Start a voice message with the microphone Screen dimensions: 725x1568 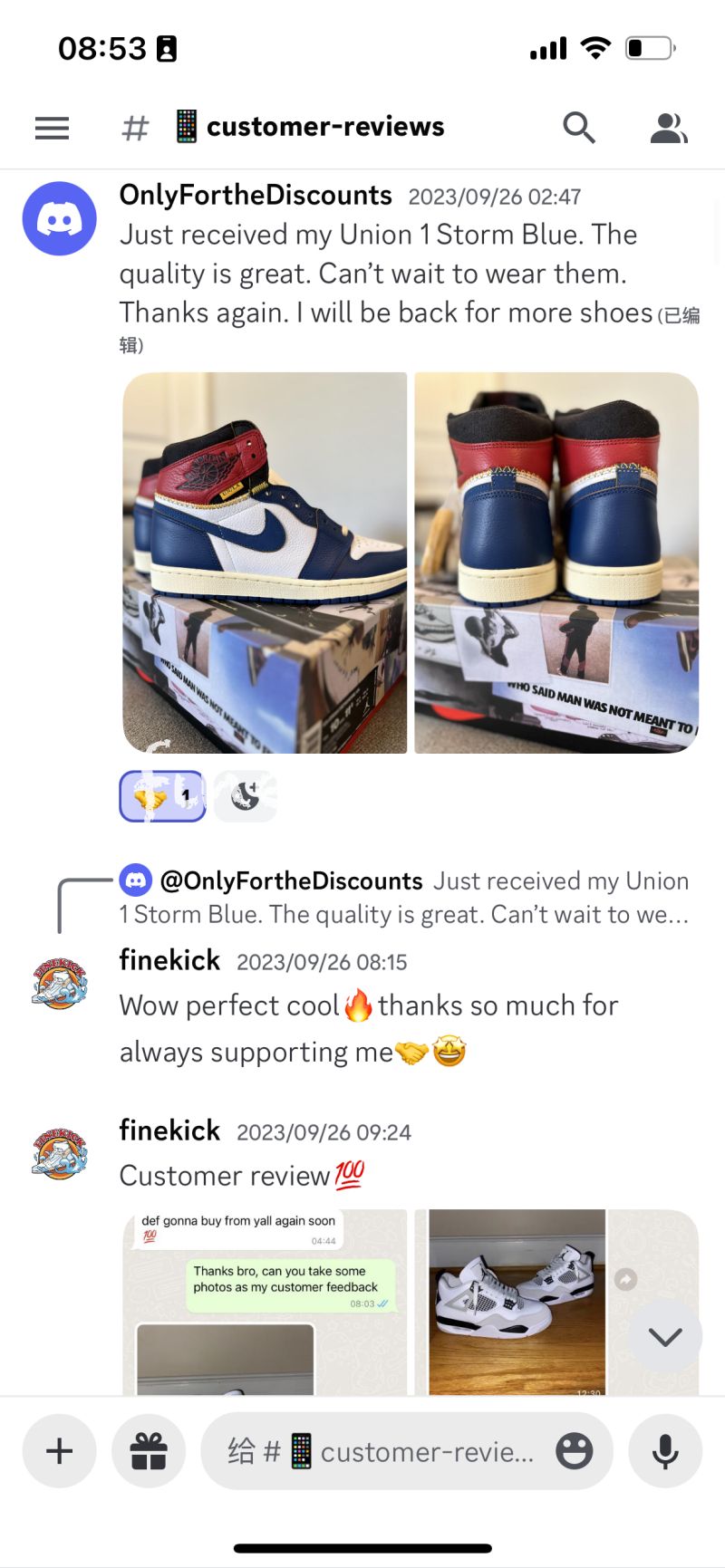click(665, 1450)
